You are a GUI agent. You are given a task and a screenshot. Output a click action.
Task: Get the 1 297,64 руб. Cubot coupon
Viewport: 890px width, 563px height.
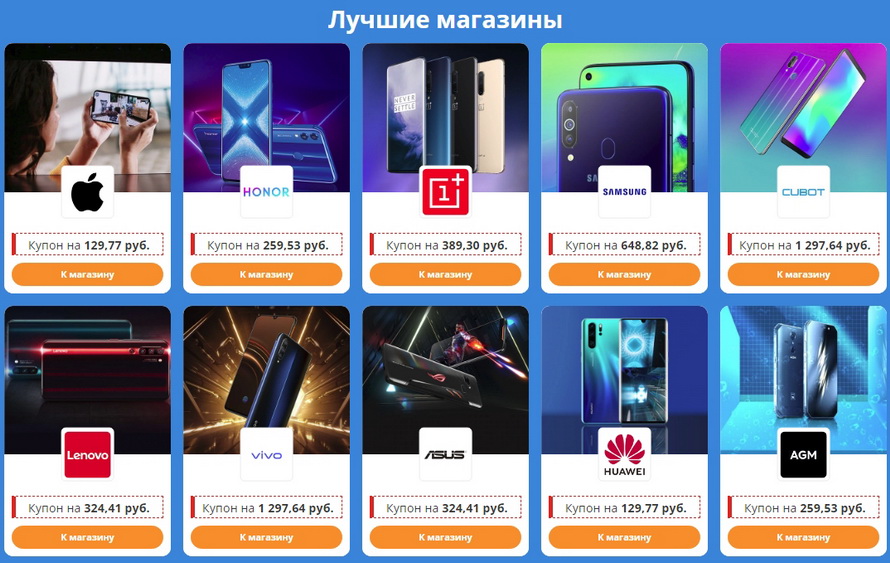click(803, 245)
